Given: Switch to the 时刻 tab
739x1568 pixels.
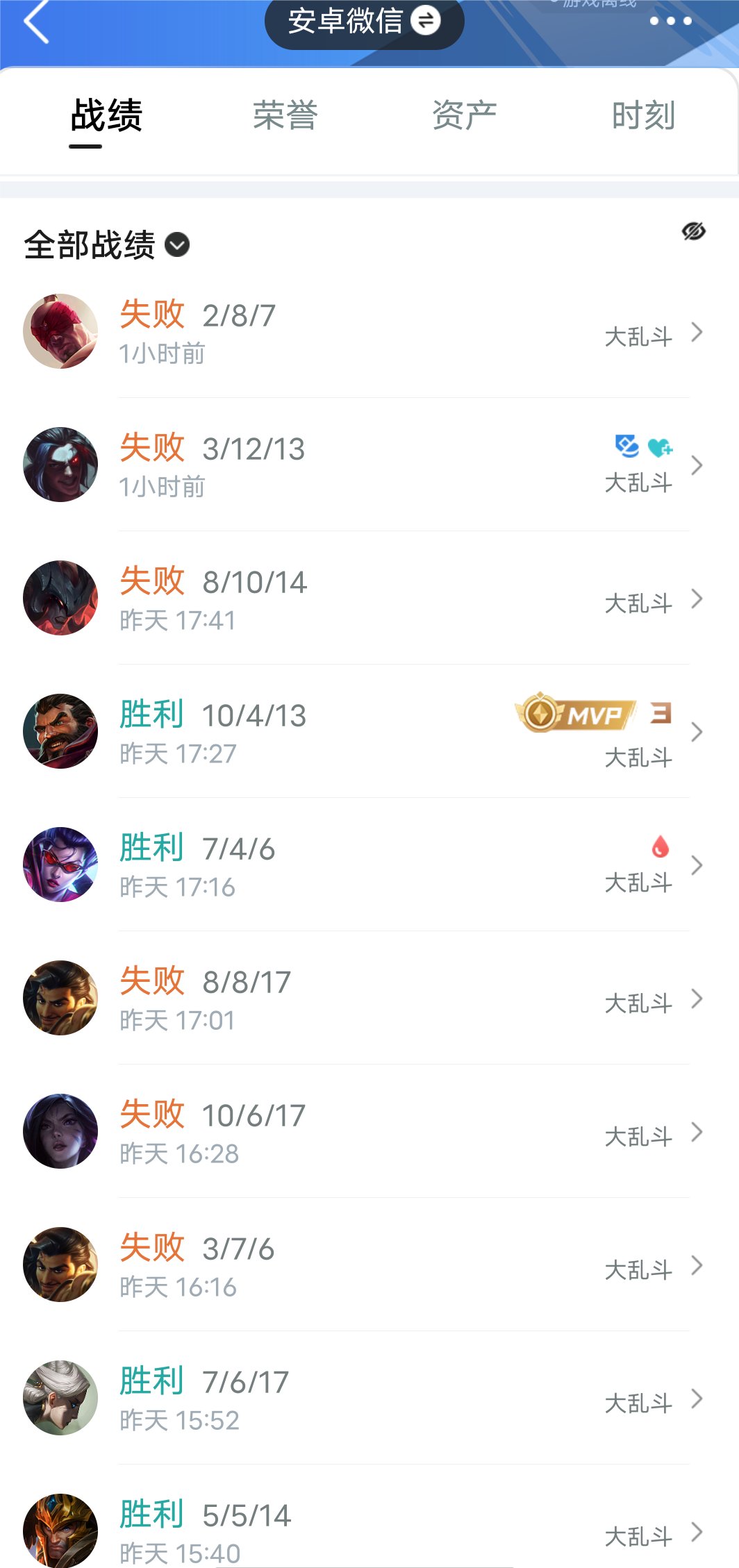Looking at the screenshot, I should point(643,116).
